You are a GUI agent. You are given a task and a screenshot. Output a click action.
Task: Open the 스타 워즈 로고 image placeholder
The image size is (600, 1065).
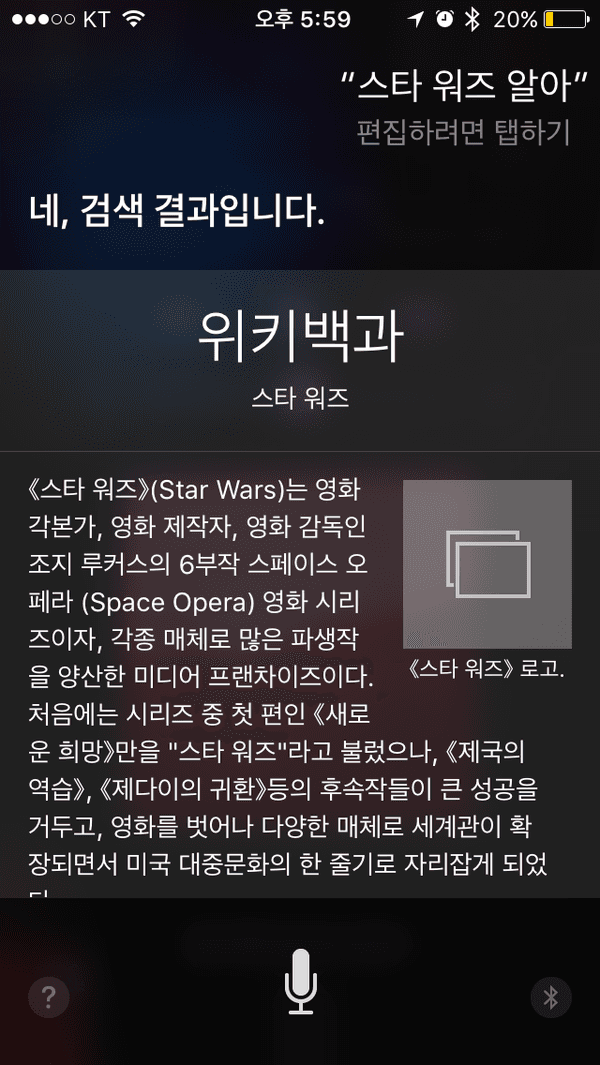pos(487,564)
